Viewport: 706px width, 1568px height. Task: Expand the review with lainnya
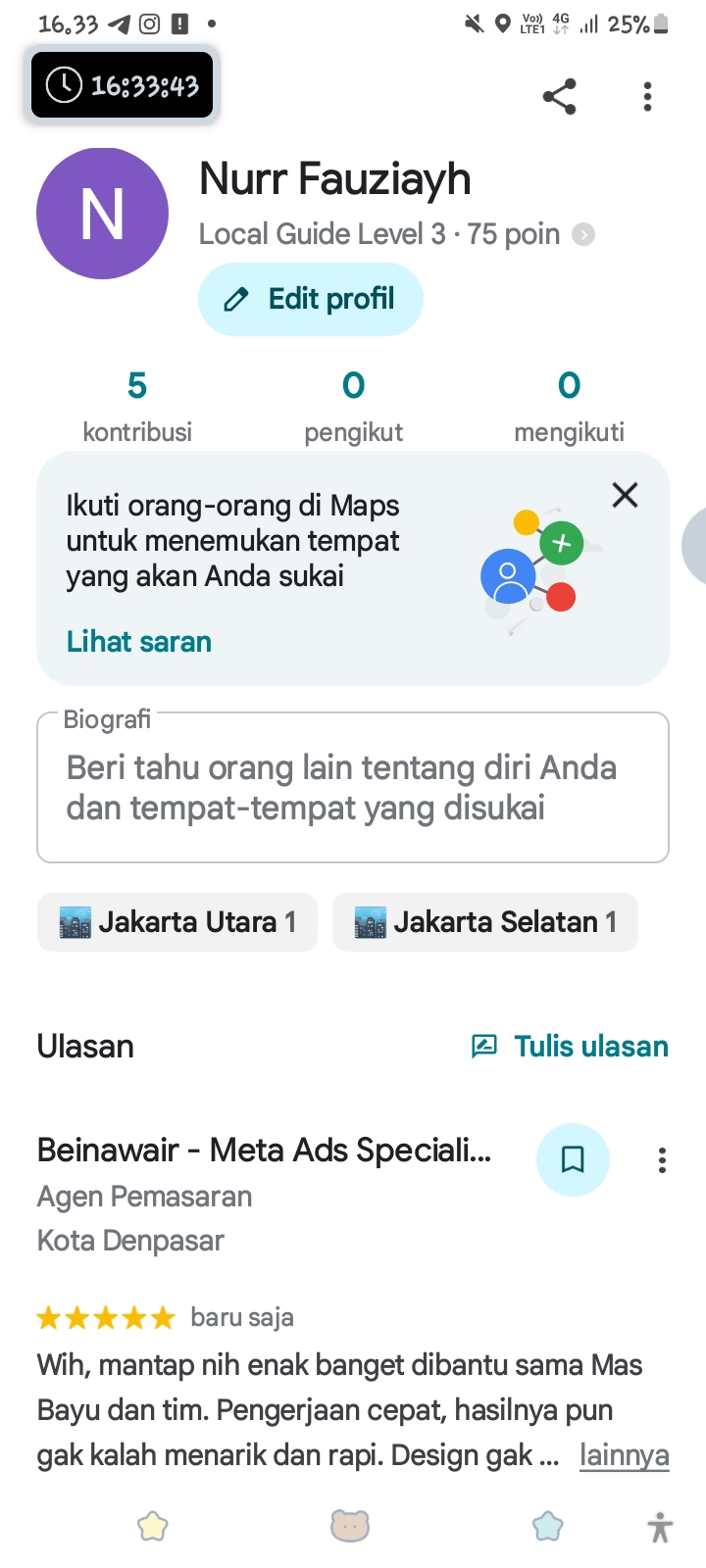point(625,1455)
